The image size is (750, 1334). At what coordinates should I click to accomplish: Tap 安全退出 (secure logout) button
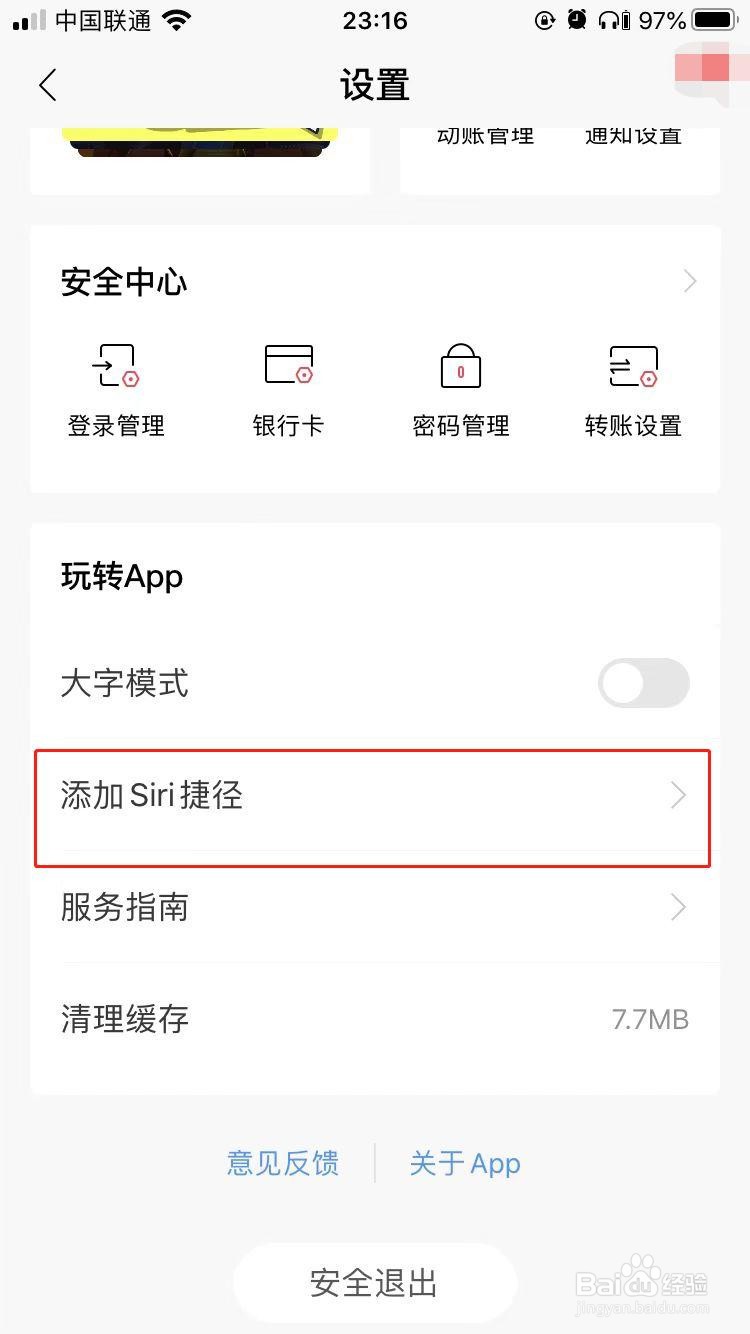[375, 1283]
